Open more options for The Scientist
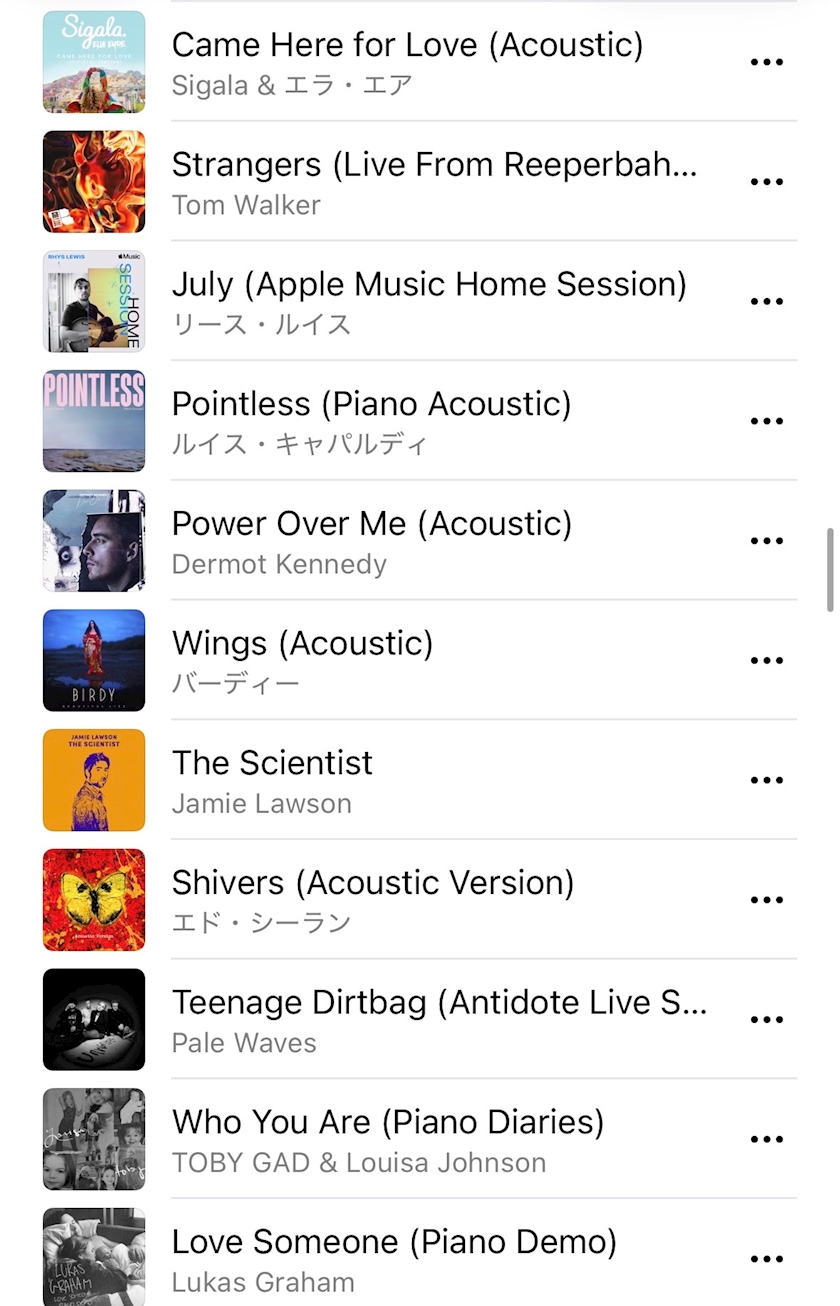 [x=766, y=780]
